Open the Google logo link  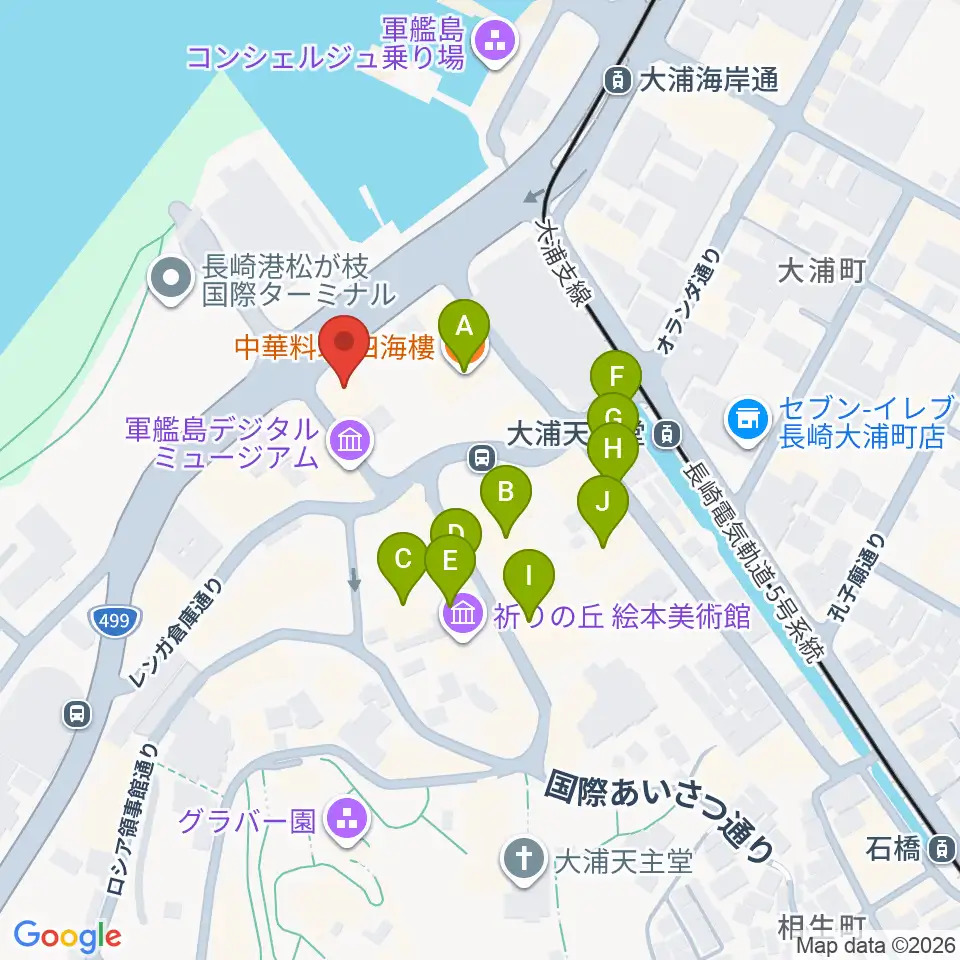coord(68,936)
